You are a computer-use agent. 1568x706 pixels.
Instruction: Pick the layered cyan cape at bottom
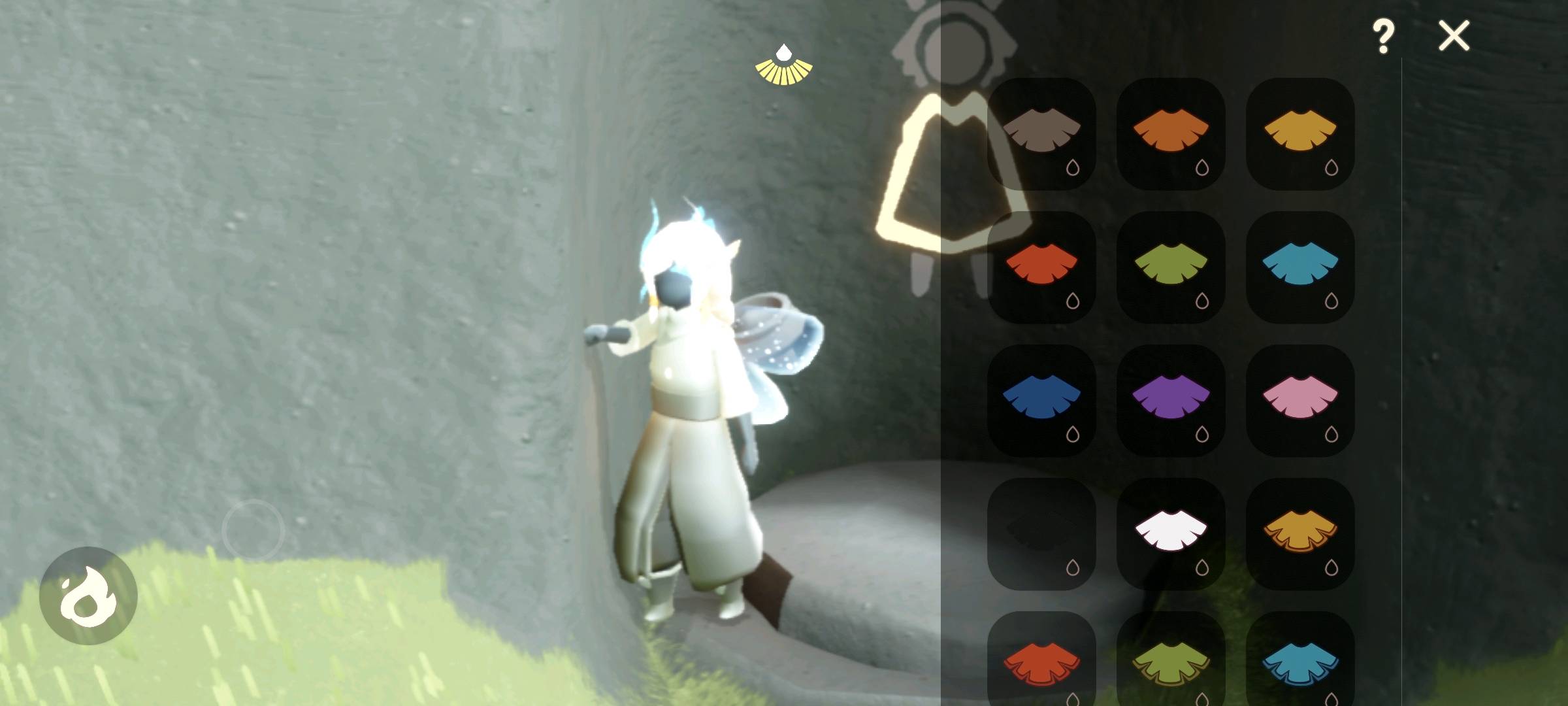(1300, 662)
